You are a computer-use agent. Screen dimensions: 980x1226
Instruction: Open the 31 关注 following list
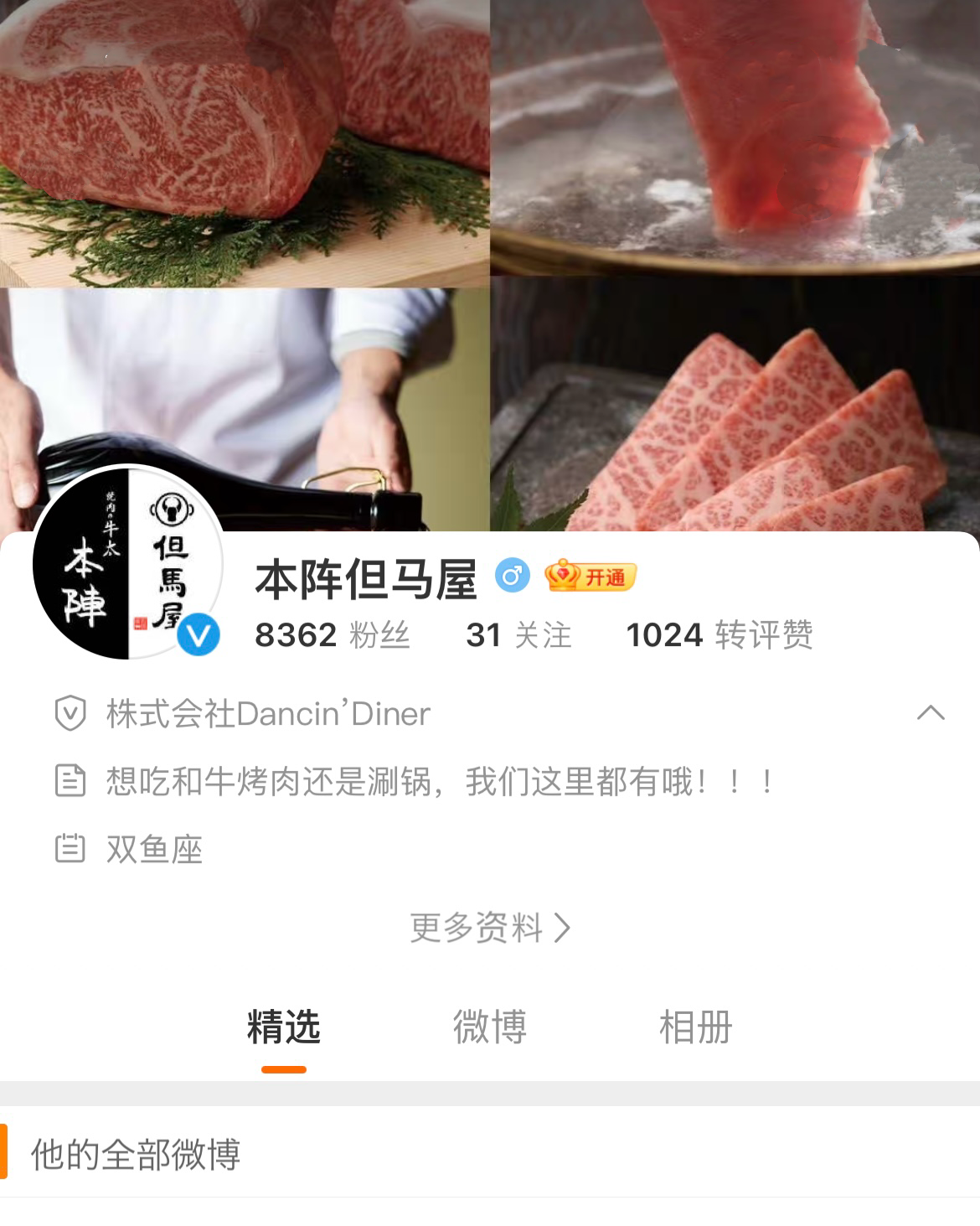[x=518, y=635]
